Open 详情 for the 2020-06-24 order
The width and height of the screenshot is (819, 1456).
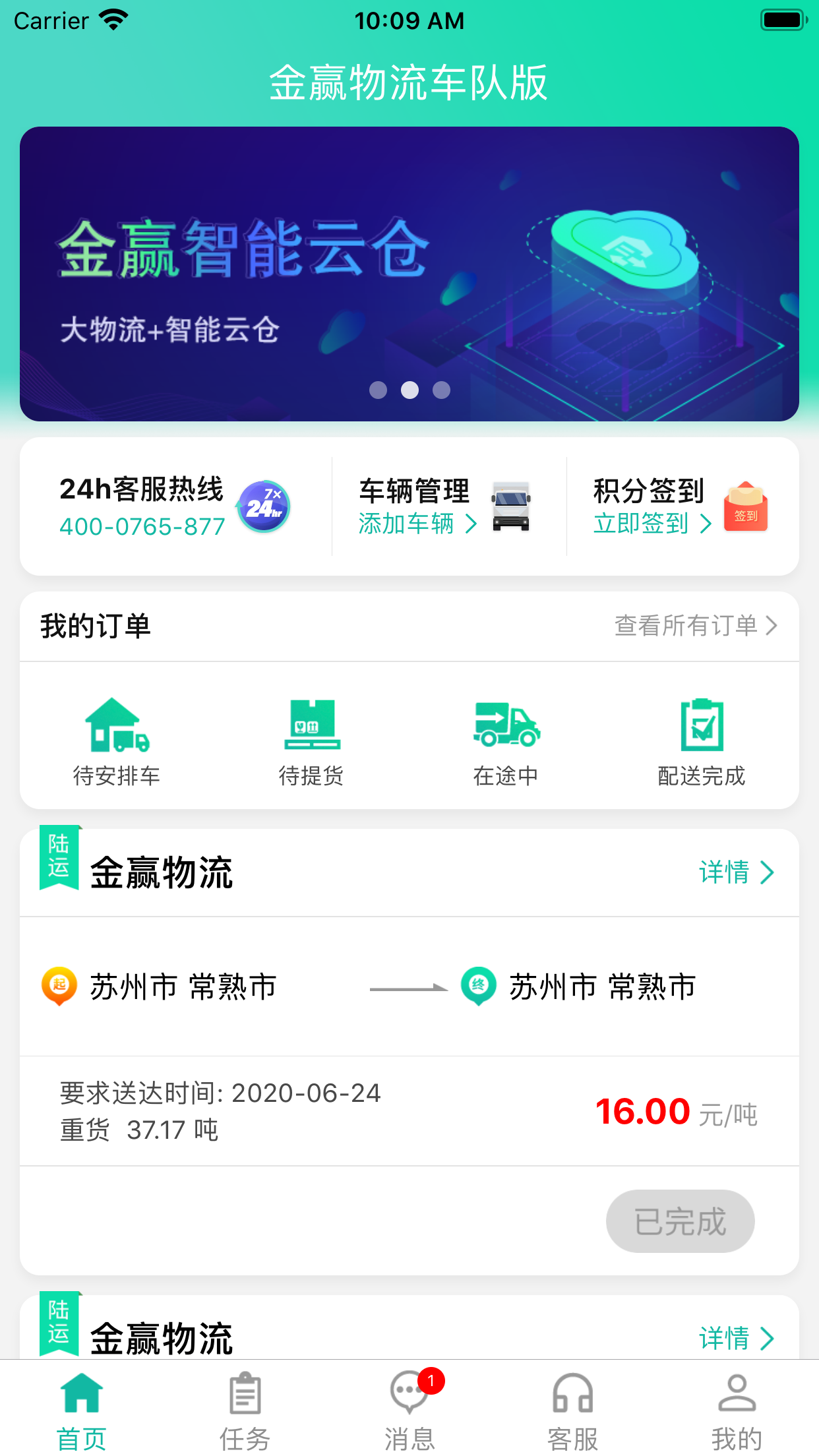coord(735,872)
